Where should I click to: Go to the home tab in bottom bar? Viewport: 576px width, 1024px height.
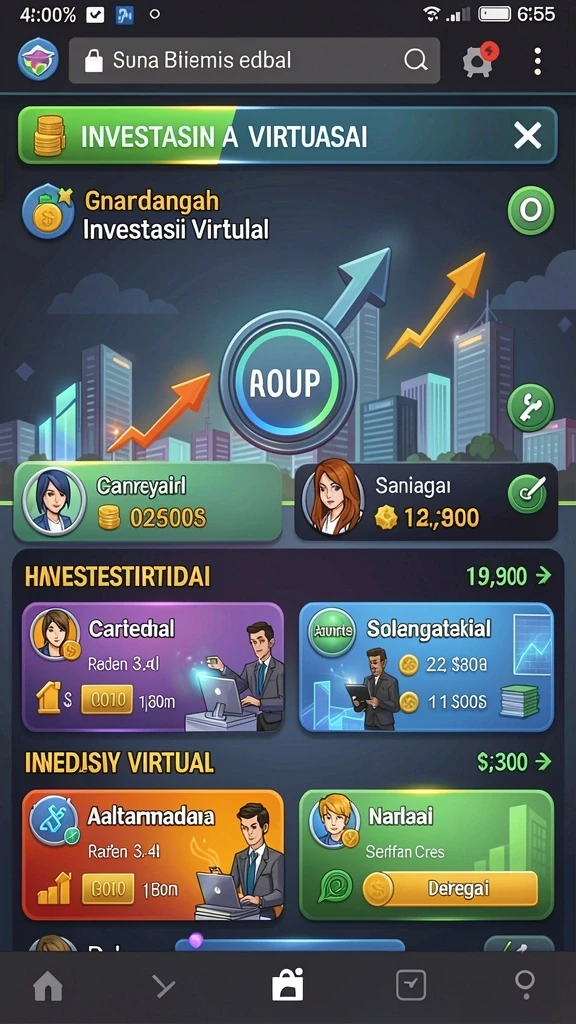48,986
